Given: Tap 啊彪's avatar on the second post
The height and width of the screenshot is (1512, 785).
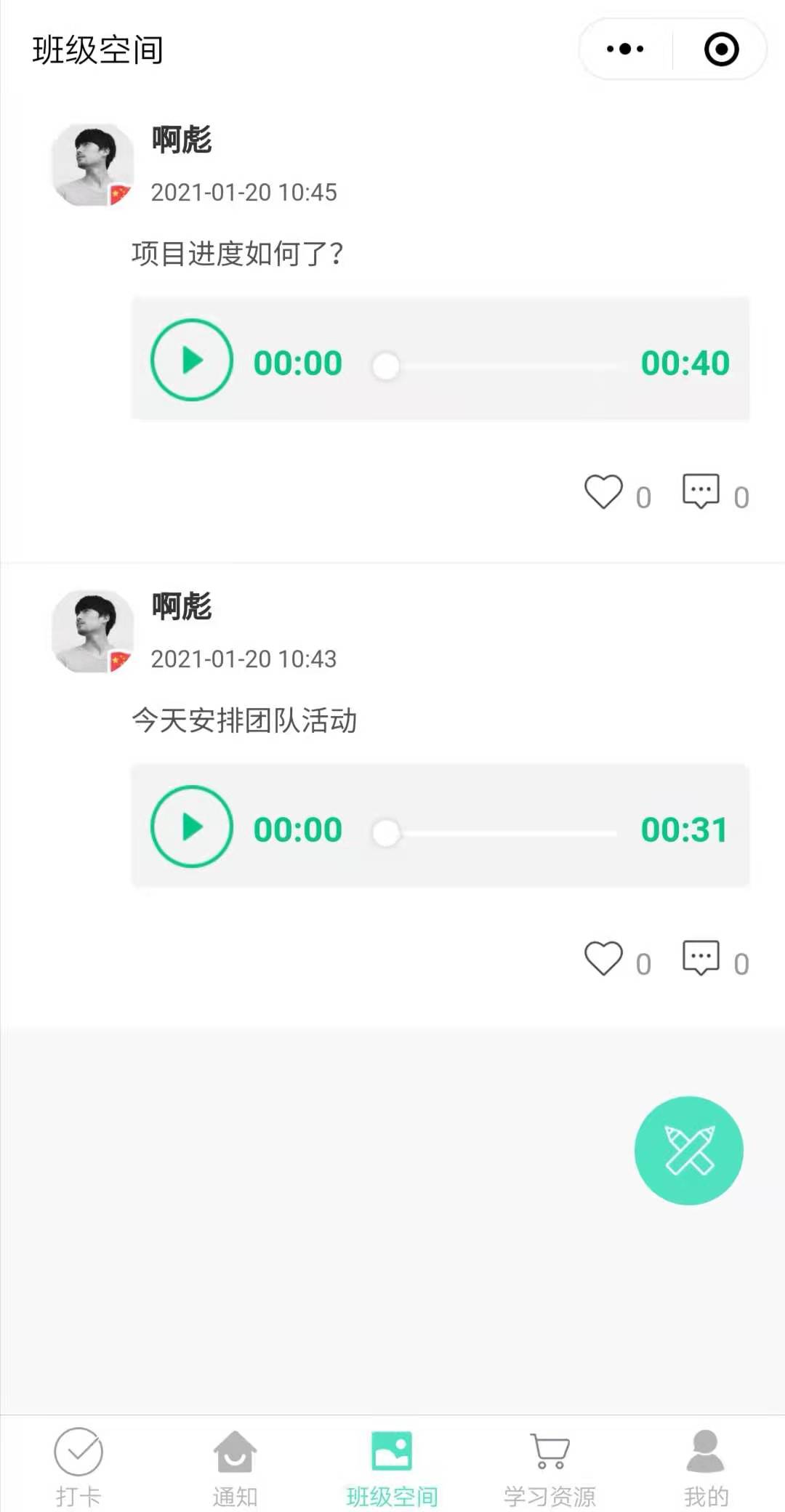Looking at the screenshot, I should tap(90, 631).
